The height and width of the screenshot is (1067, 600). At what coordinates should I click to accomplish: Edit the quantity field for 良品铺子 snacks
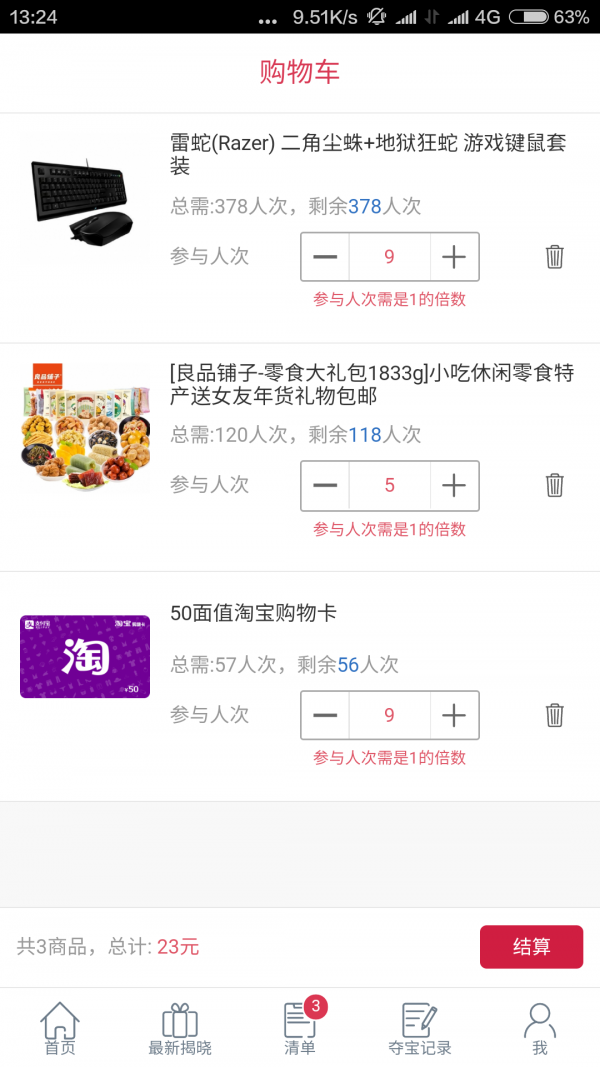389,486
